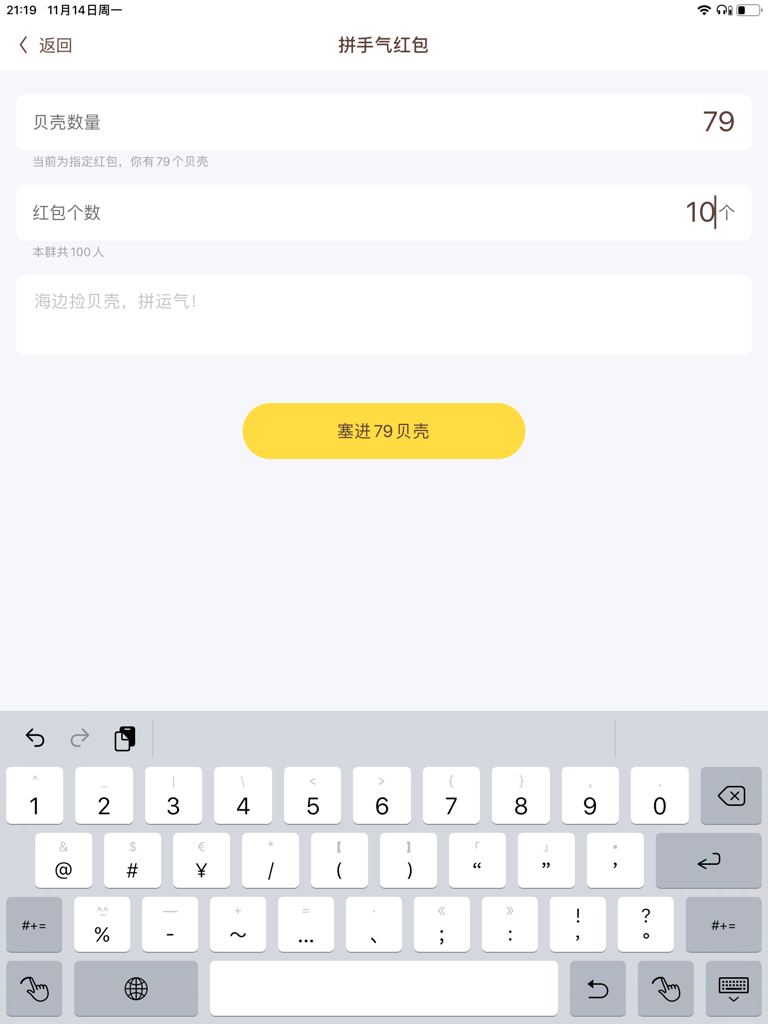Tap the keyboard toolbar redo arrow
This screenshot has width=768, height=1024.
coord(80,738)
